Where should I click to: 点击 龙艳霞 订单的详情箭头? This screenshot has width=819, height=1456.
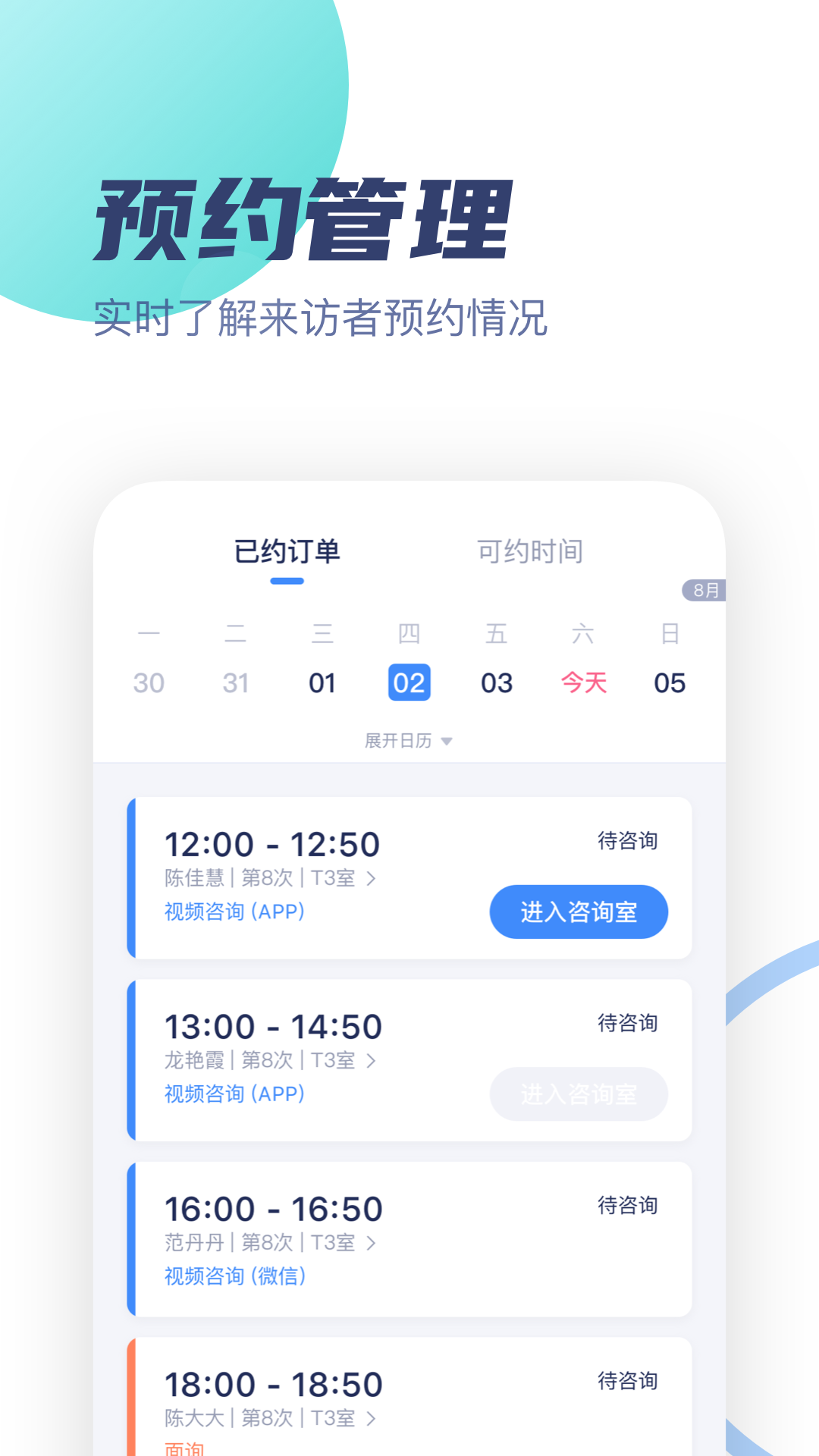pos(372,1060)
